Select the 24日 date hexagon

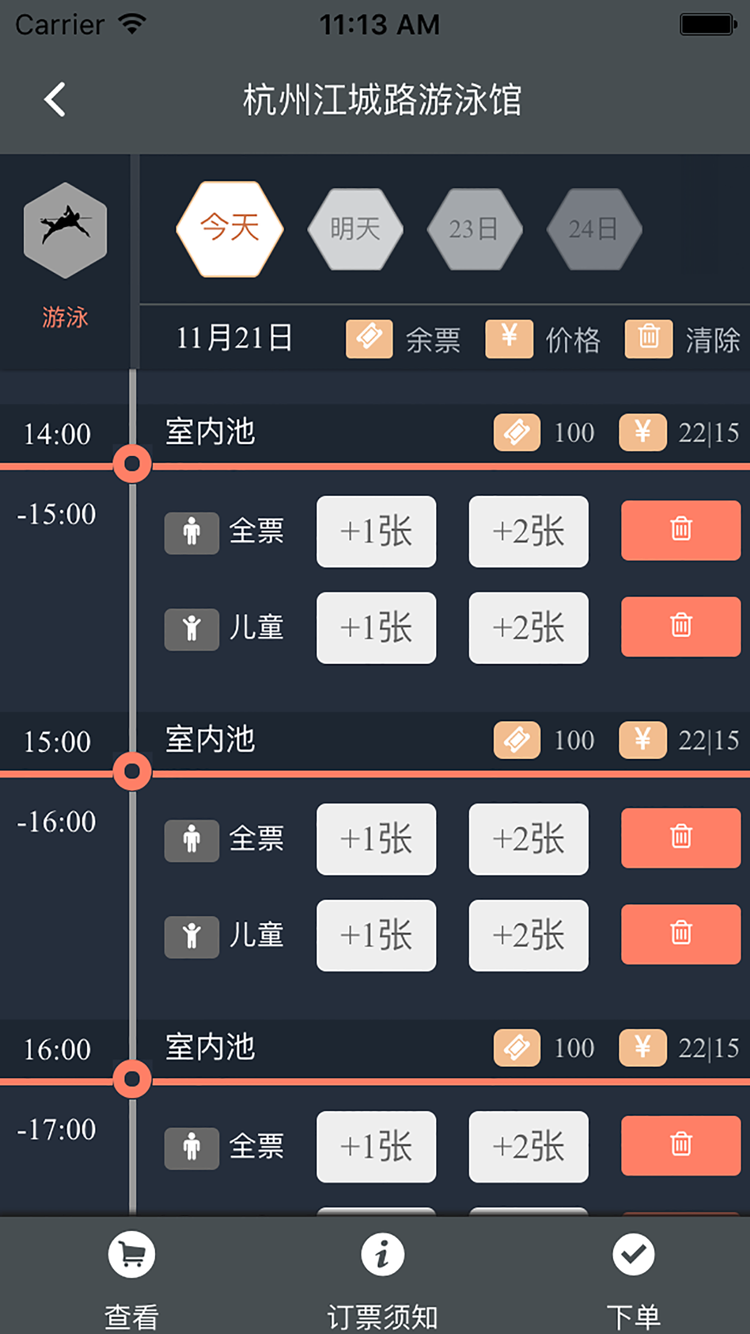tap(593, 228)
